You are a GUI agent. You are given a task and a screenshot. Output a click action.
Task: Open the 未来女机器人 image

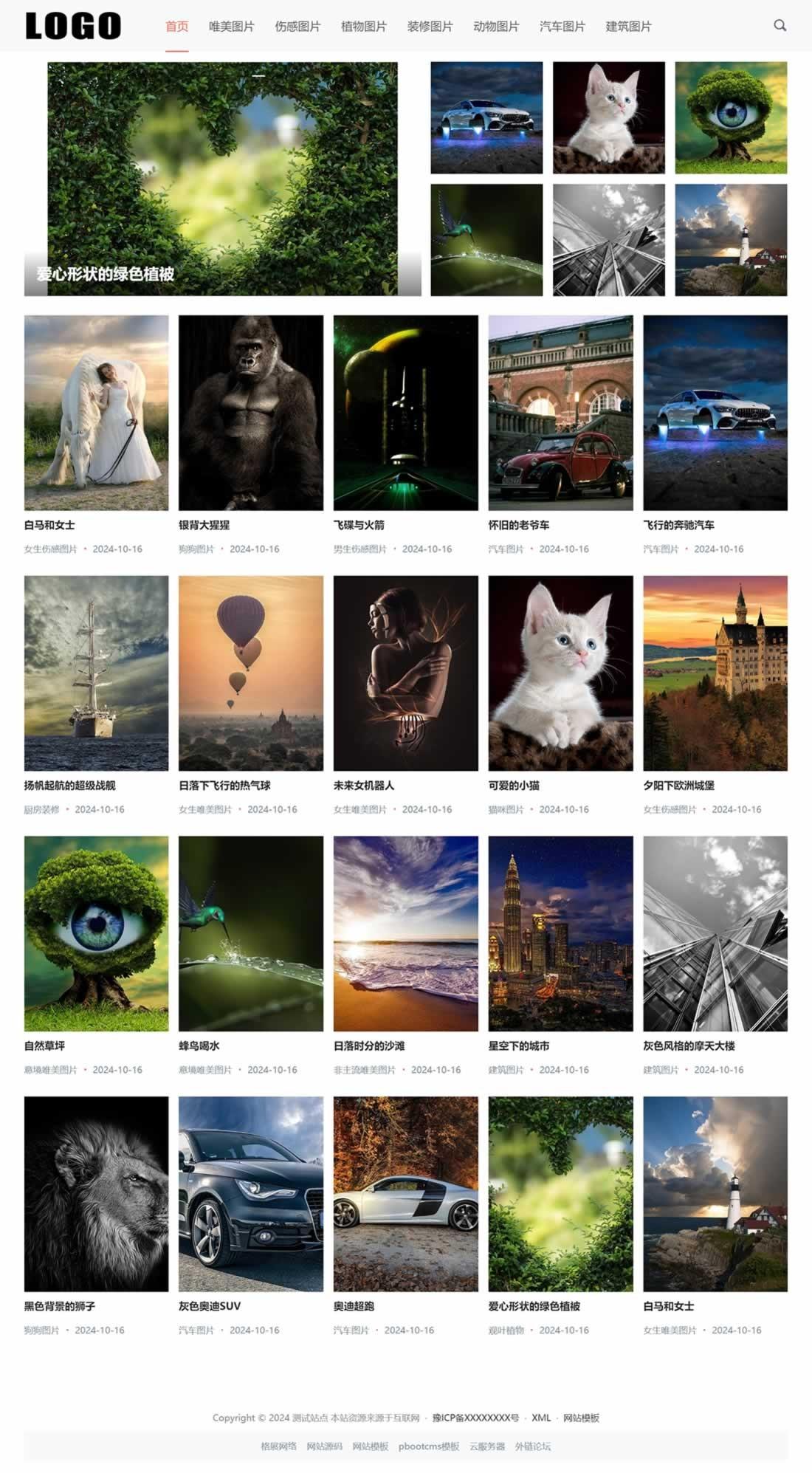[405, 673]
